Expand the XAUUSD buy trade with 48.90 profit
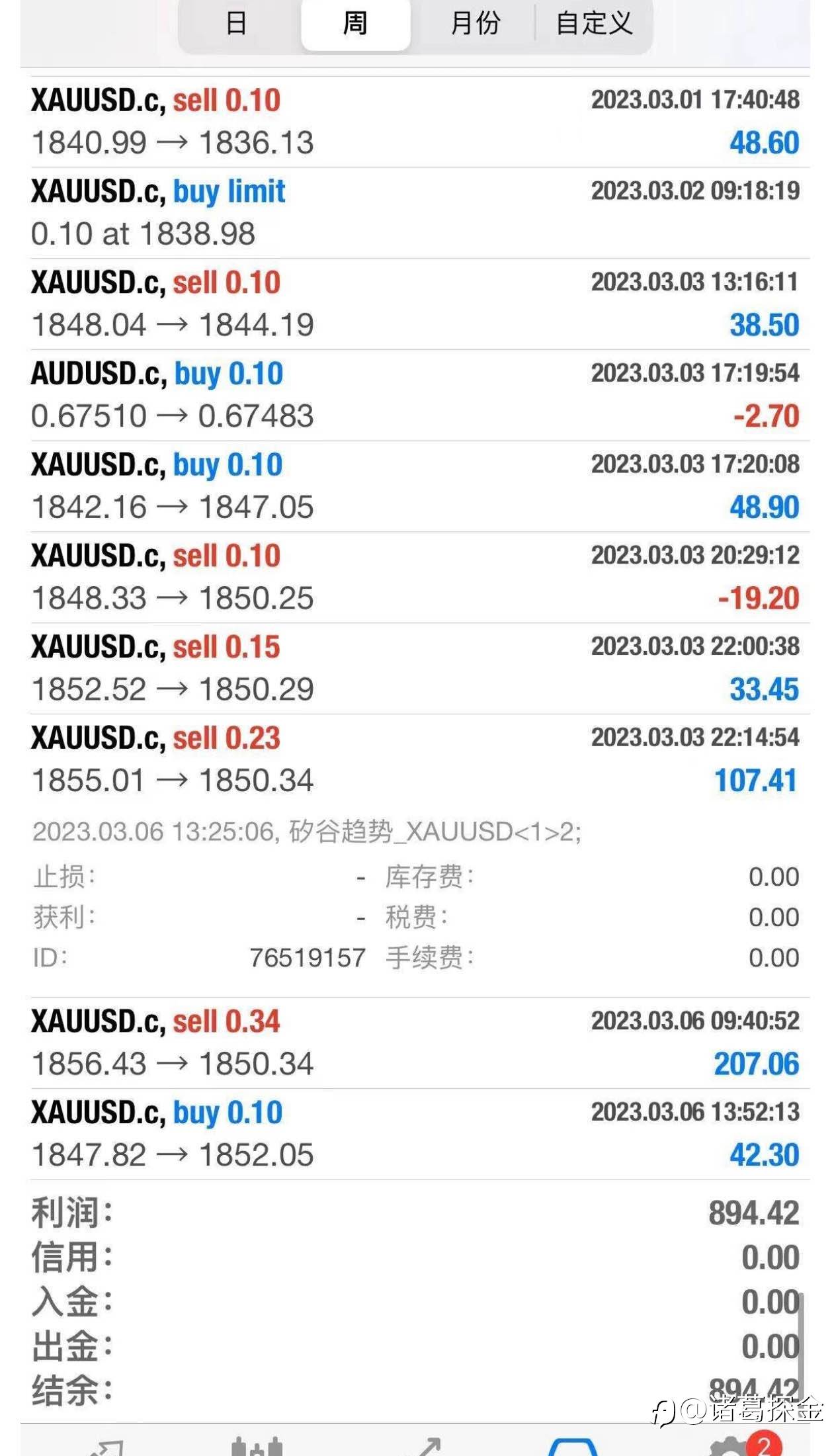Screen dimensions: 832x1456 point(415,486)
